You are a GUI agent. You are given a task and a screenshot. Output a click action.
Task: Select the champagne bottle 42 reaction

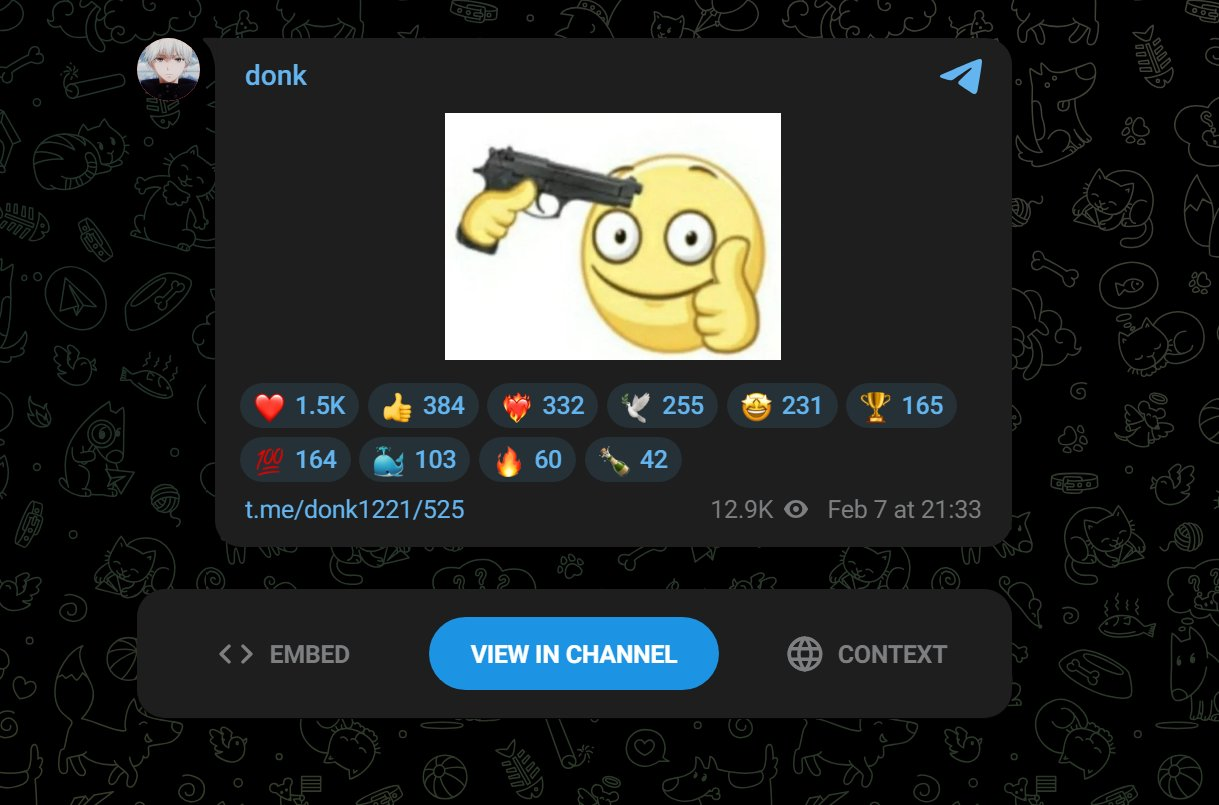(633, 460)
